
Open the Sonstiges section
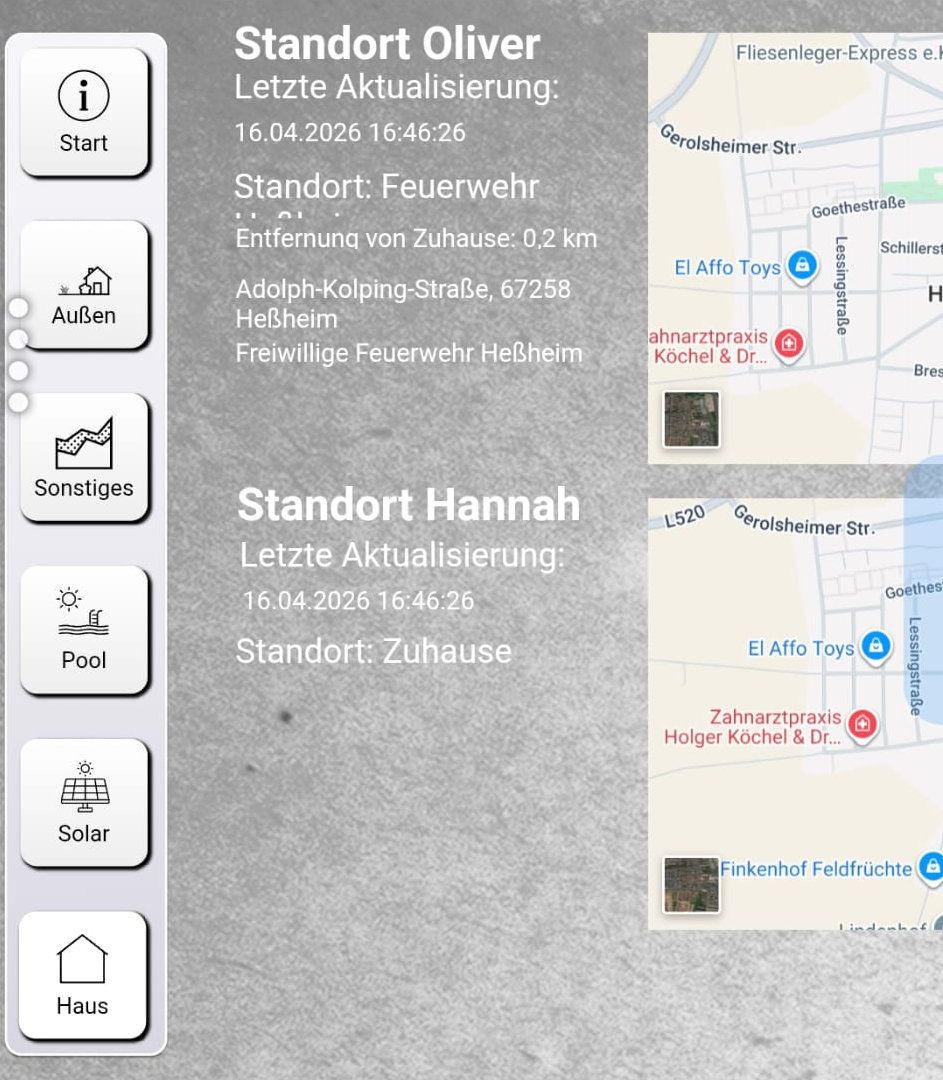(x=84, y=457)
